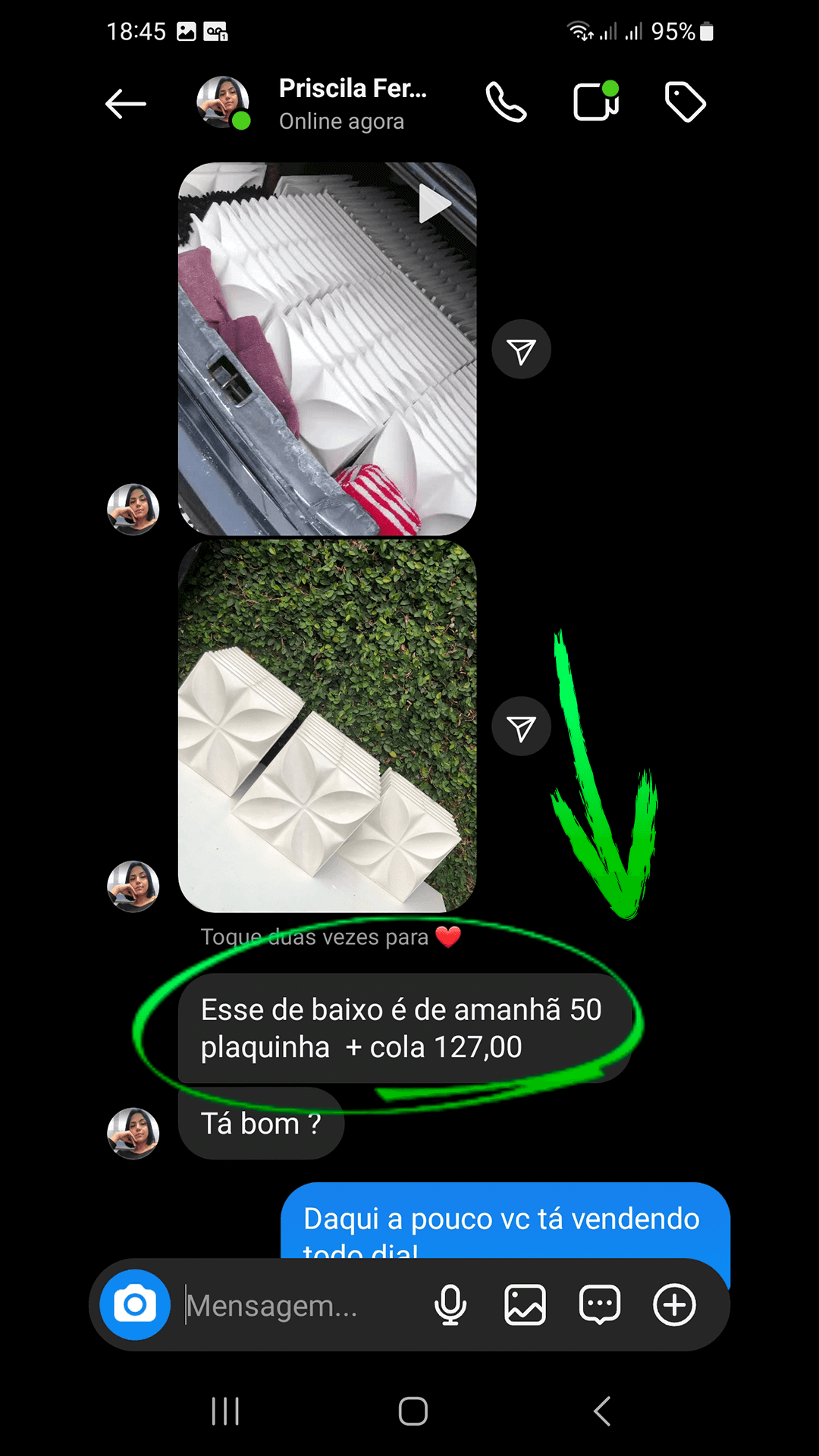Record a voice message with the microphone
The image size is (819, 1456).
coord(451,1305)
